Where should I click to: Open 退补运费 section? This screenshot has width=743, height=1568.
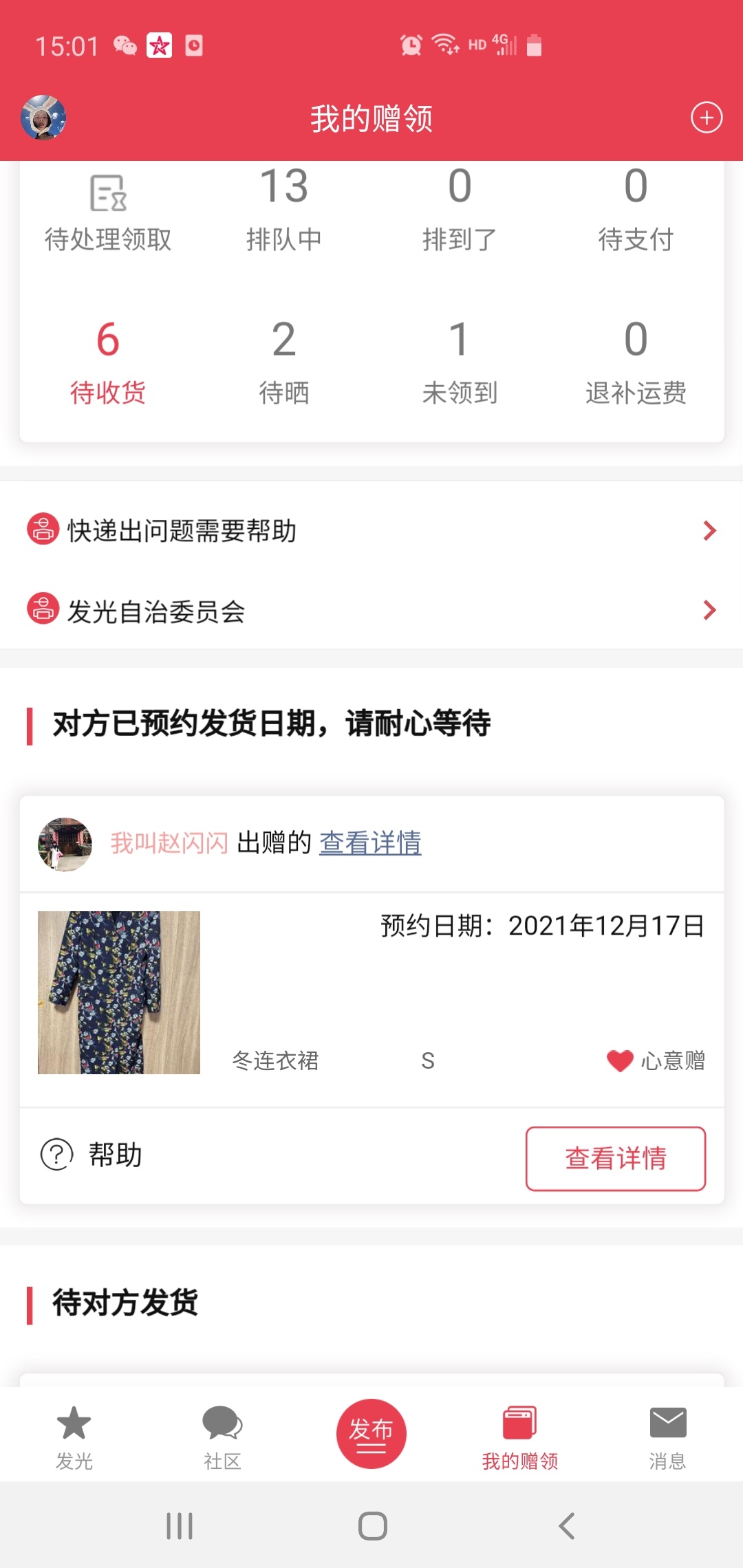coord(636,362)
